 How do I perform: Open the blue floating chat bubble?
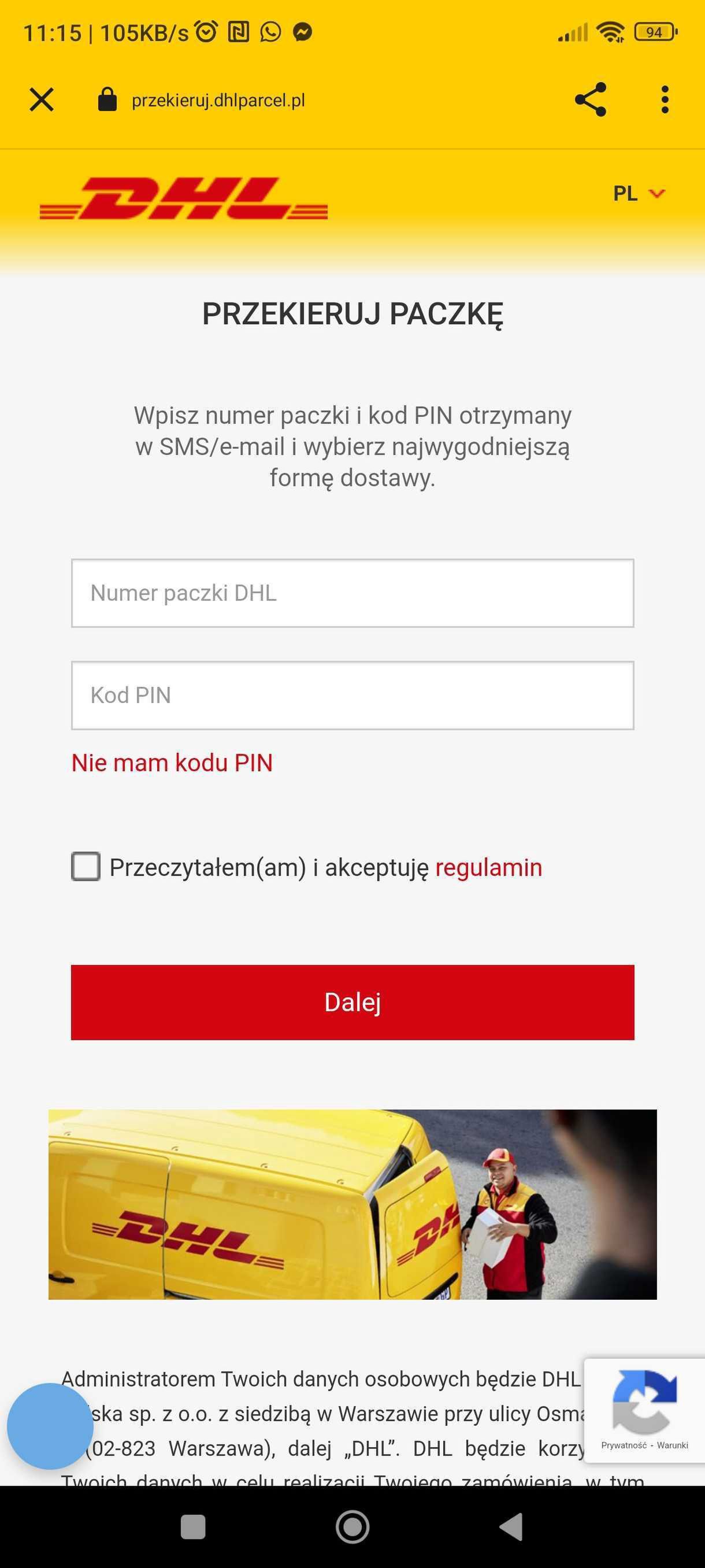click(x=50, y=1426)
